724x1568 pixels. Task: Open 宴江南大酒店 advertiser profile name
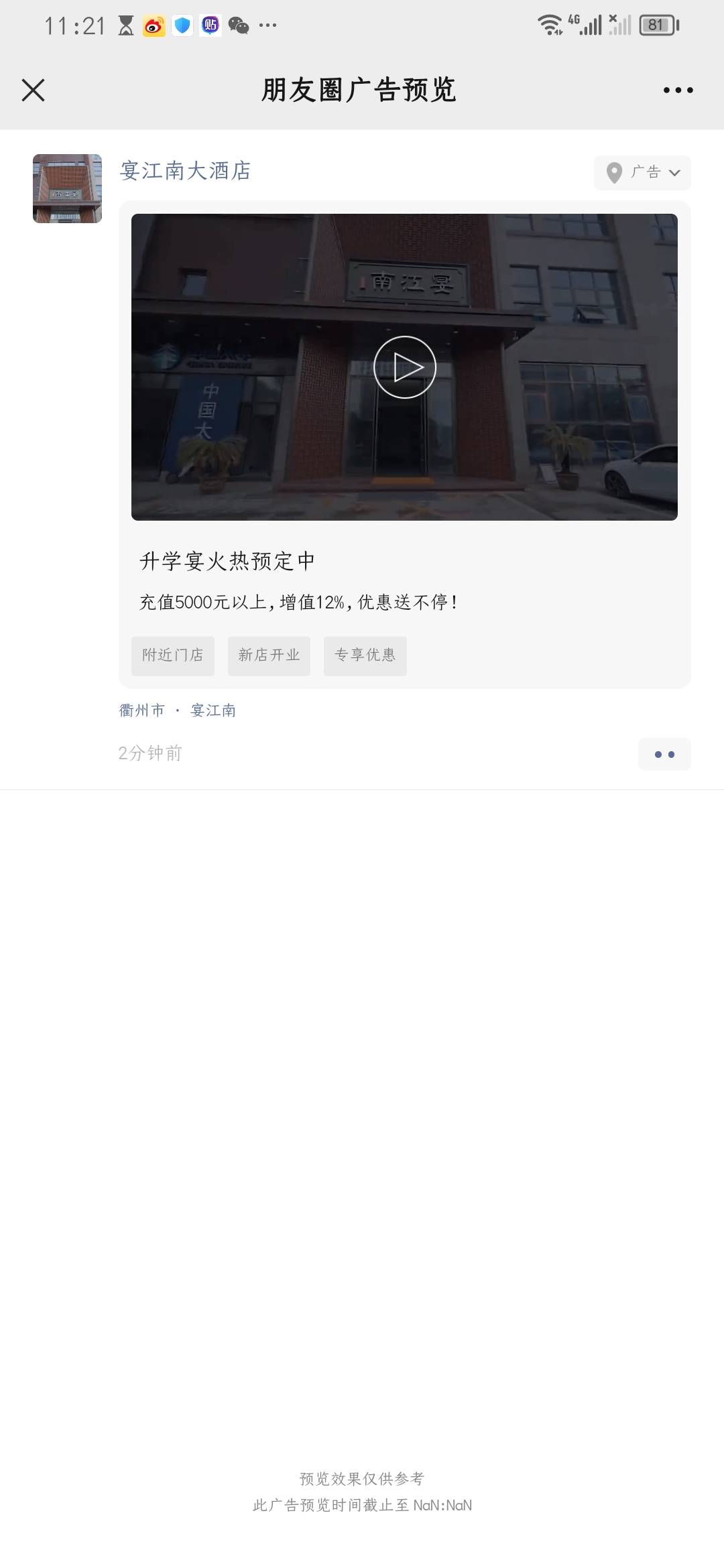[185, 171]
